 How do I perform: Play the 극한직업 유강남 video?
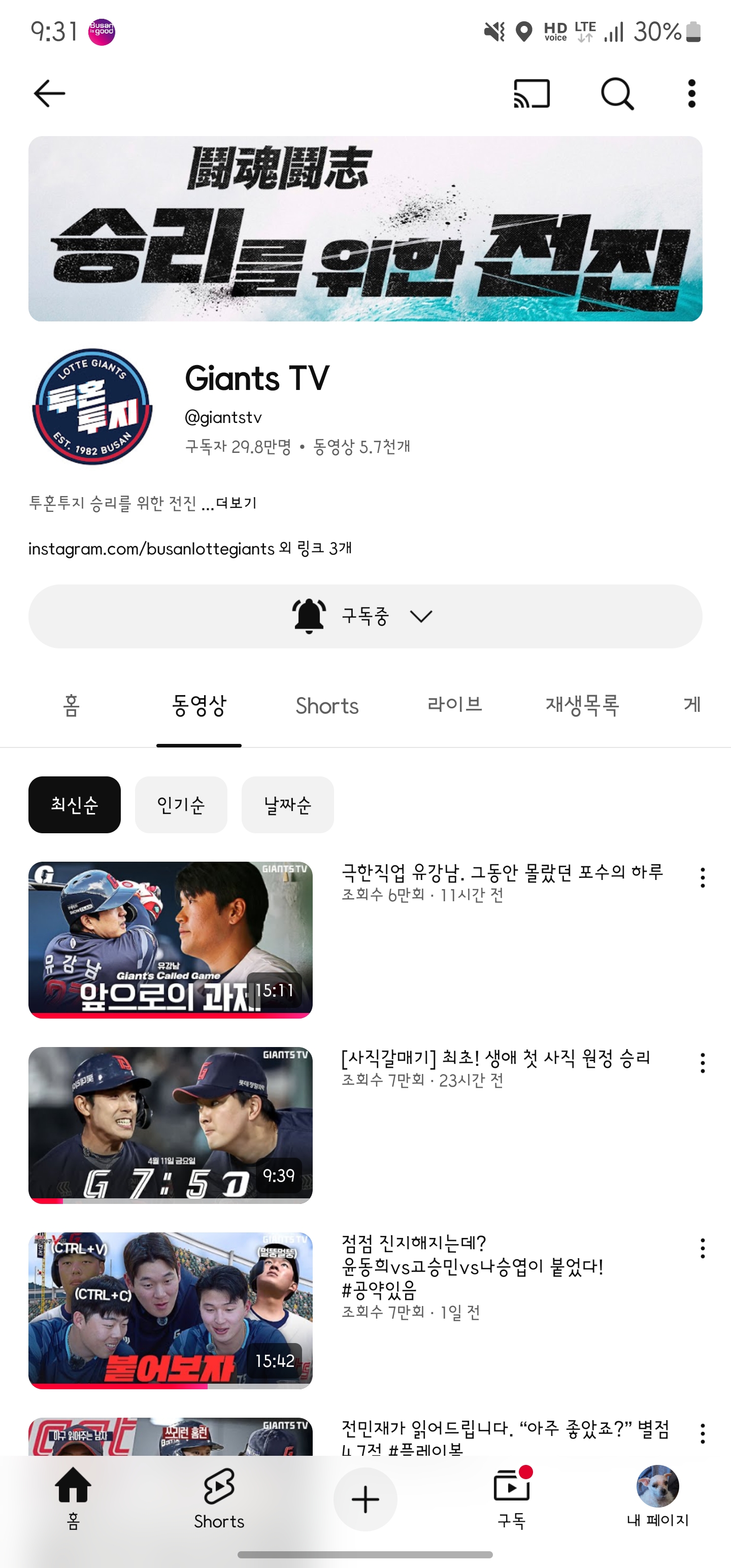click(171, 939)
